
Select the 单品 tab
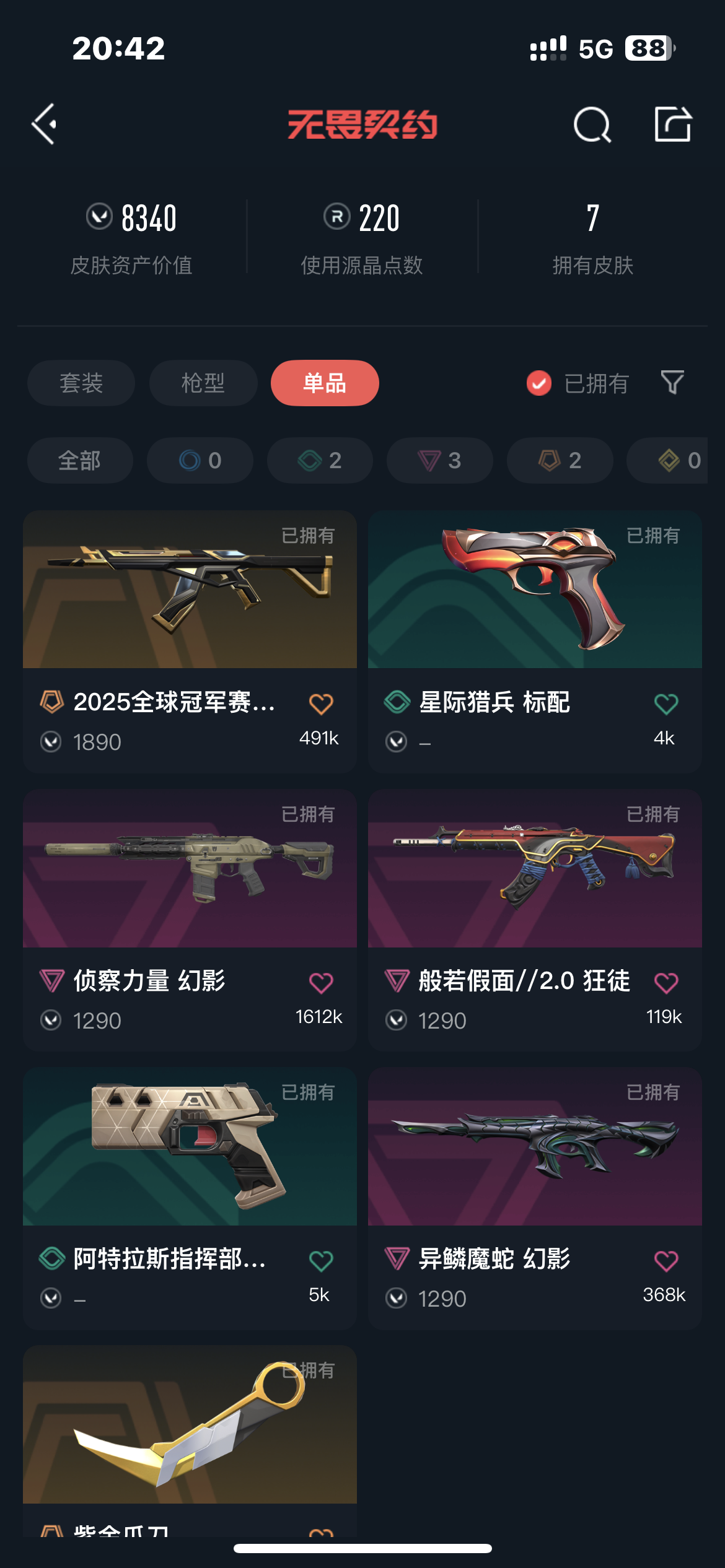[325, 383]
